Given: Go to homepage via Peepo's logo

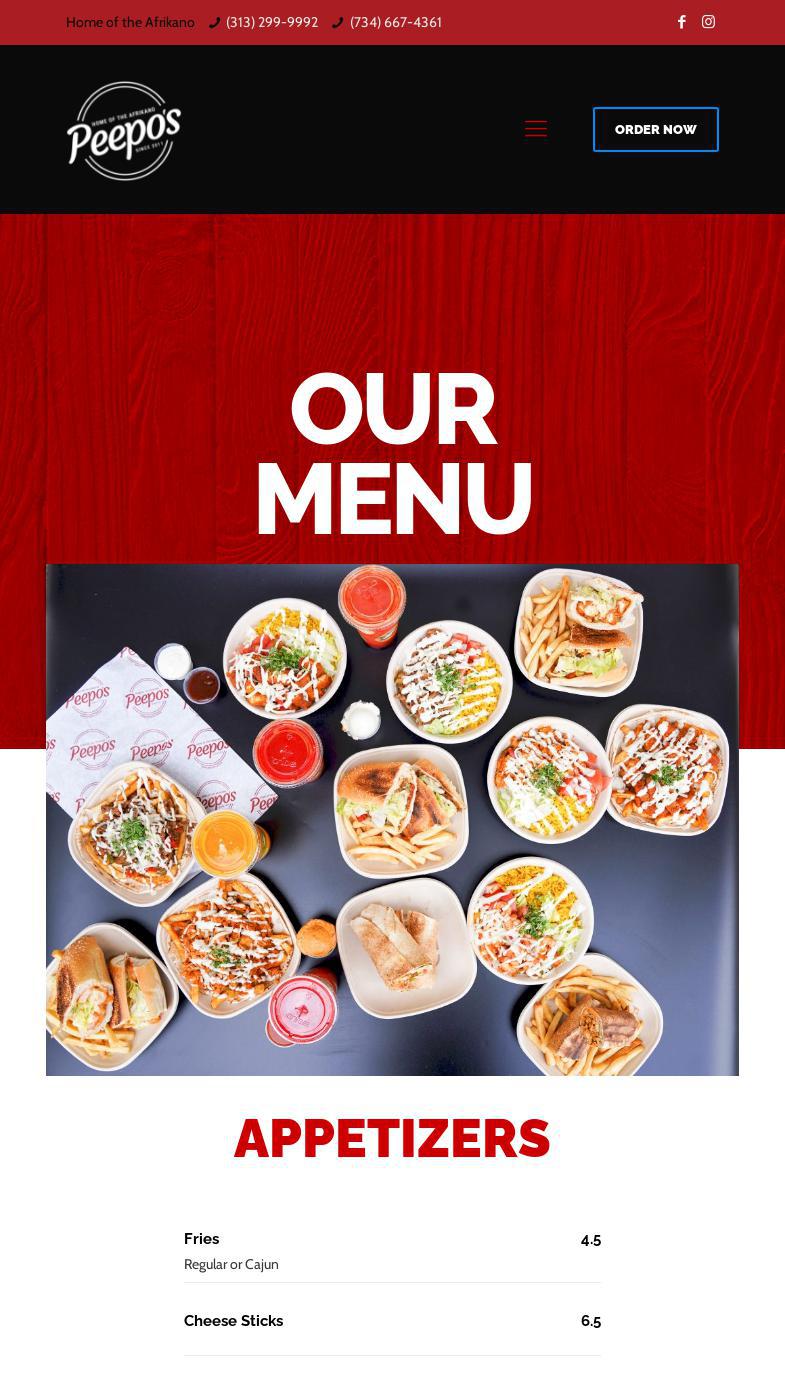Looking at the screenshot, I should click(x=124, y=130).
